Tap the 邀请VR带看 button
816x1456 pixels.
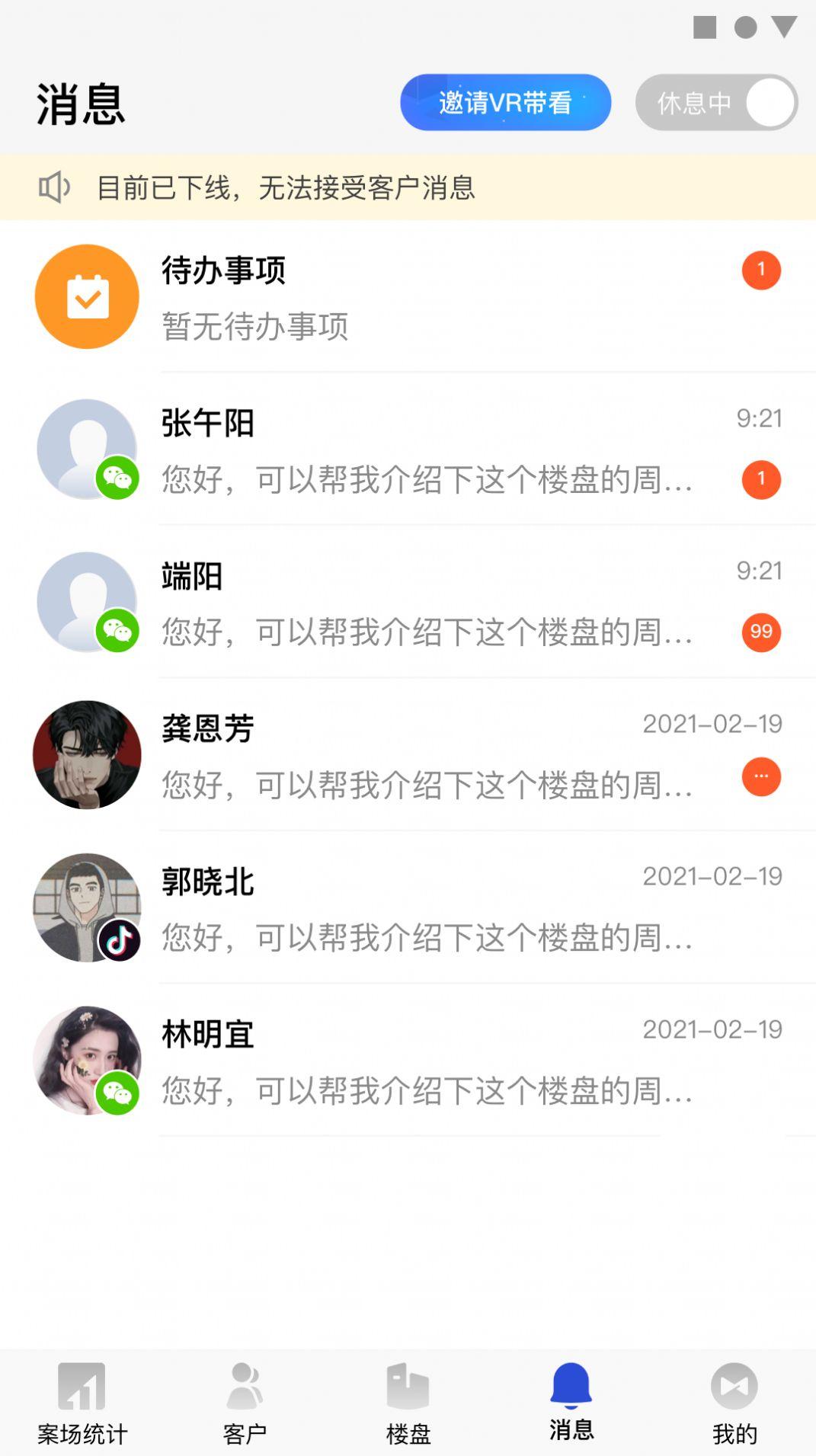[x=505, y=102]
